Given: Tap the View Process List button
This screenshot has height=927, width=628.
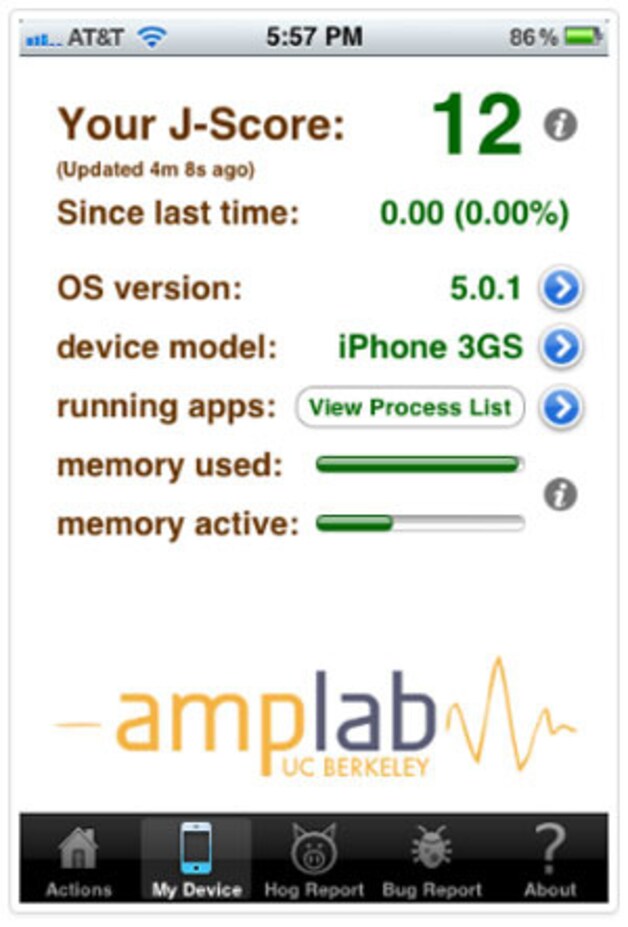Looking at the screenshot, I should (x=410, y=407).
